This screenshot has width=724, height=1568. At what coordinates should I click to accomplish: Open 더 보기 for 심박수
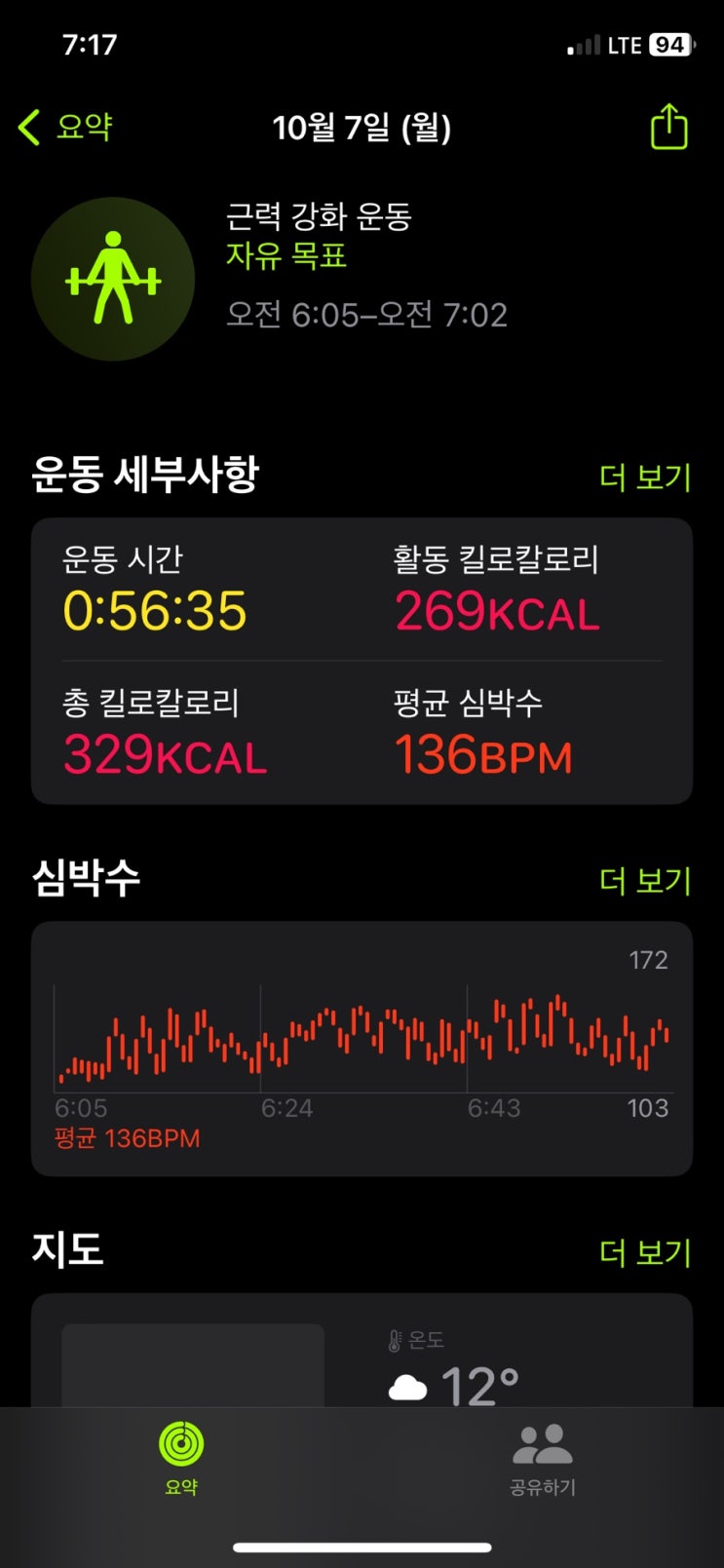644,881
